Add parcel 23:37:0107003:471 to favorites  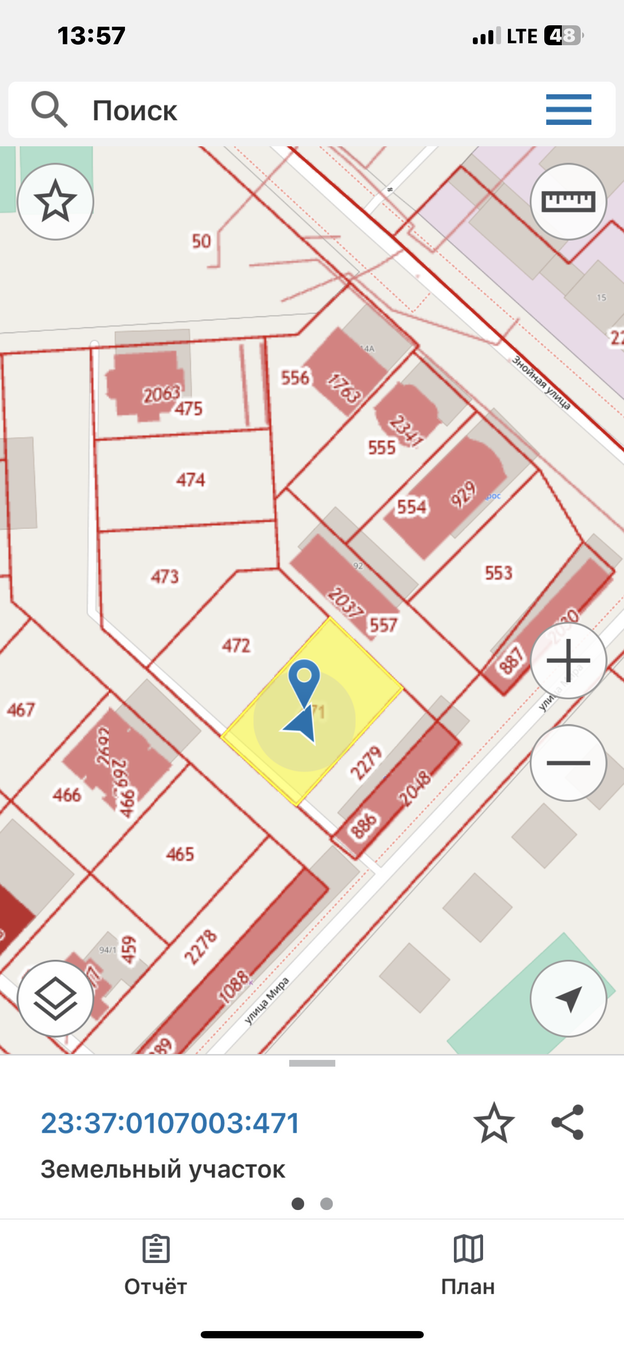point(494,1124)
